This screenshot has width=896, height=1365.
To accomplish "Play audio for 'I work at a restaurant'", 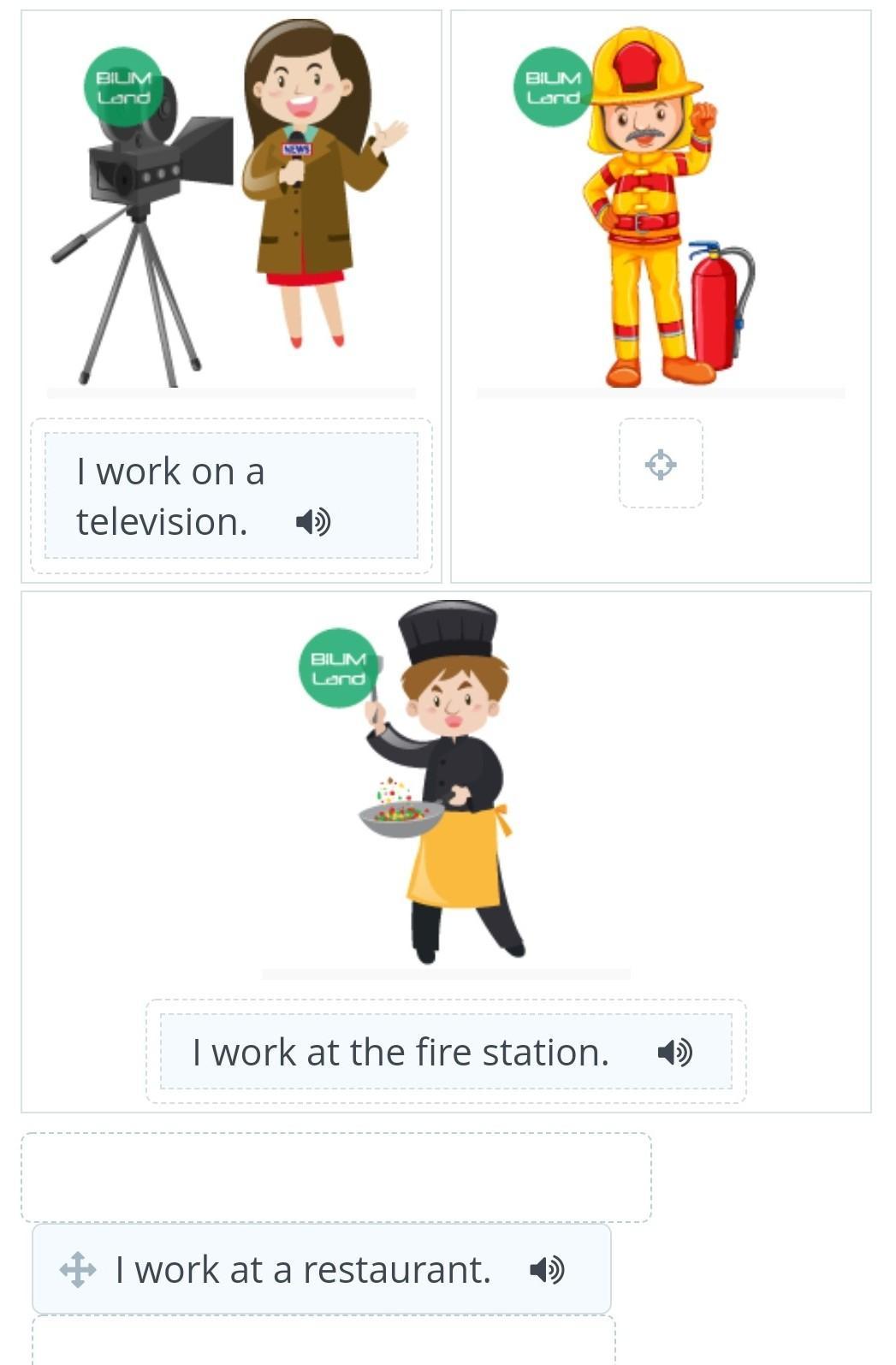I will coord(547,1269).
